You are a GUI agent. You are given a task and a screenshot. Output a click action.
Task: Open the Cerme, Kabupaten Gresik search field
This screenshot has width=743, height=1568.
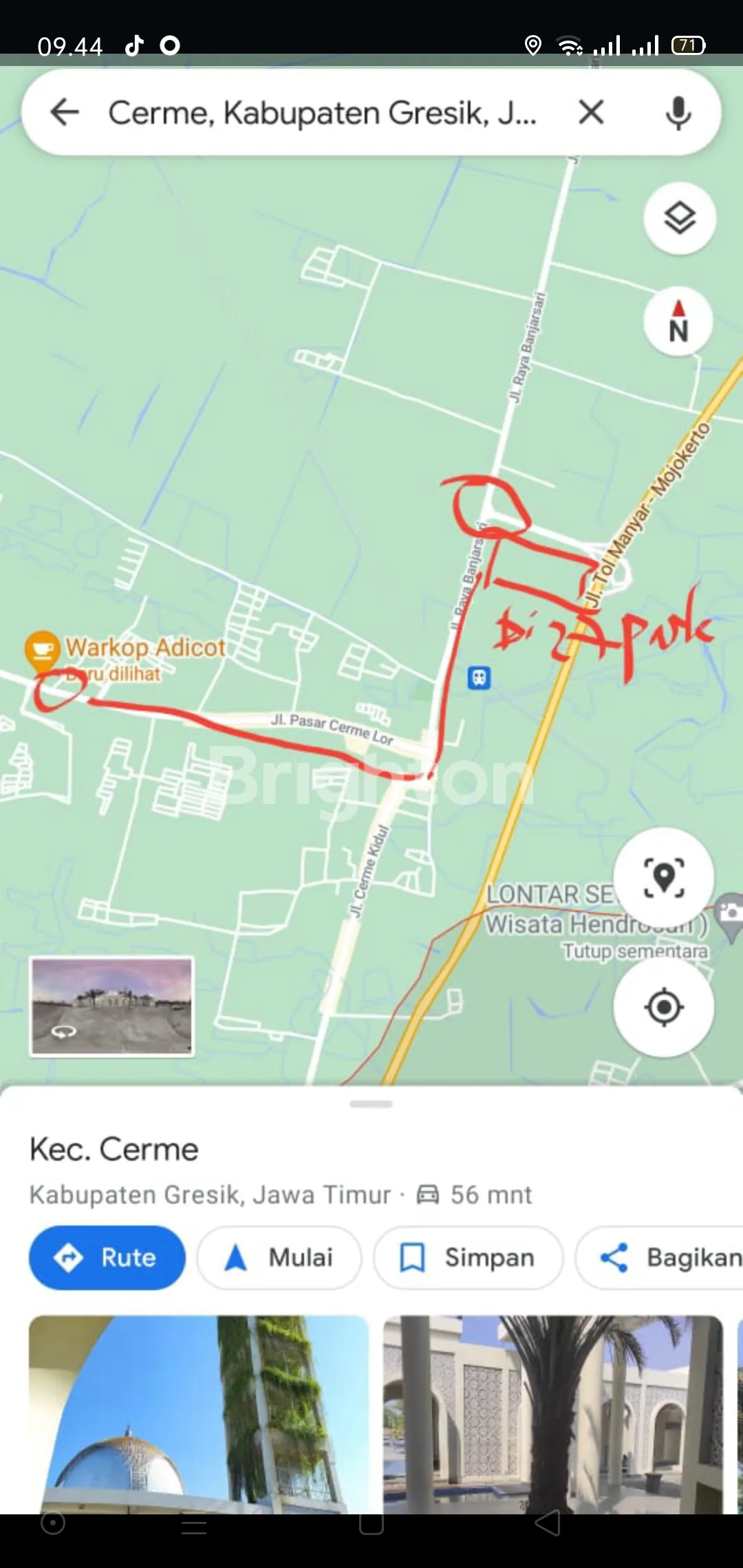[x=322, y=113]
